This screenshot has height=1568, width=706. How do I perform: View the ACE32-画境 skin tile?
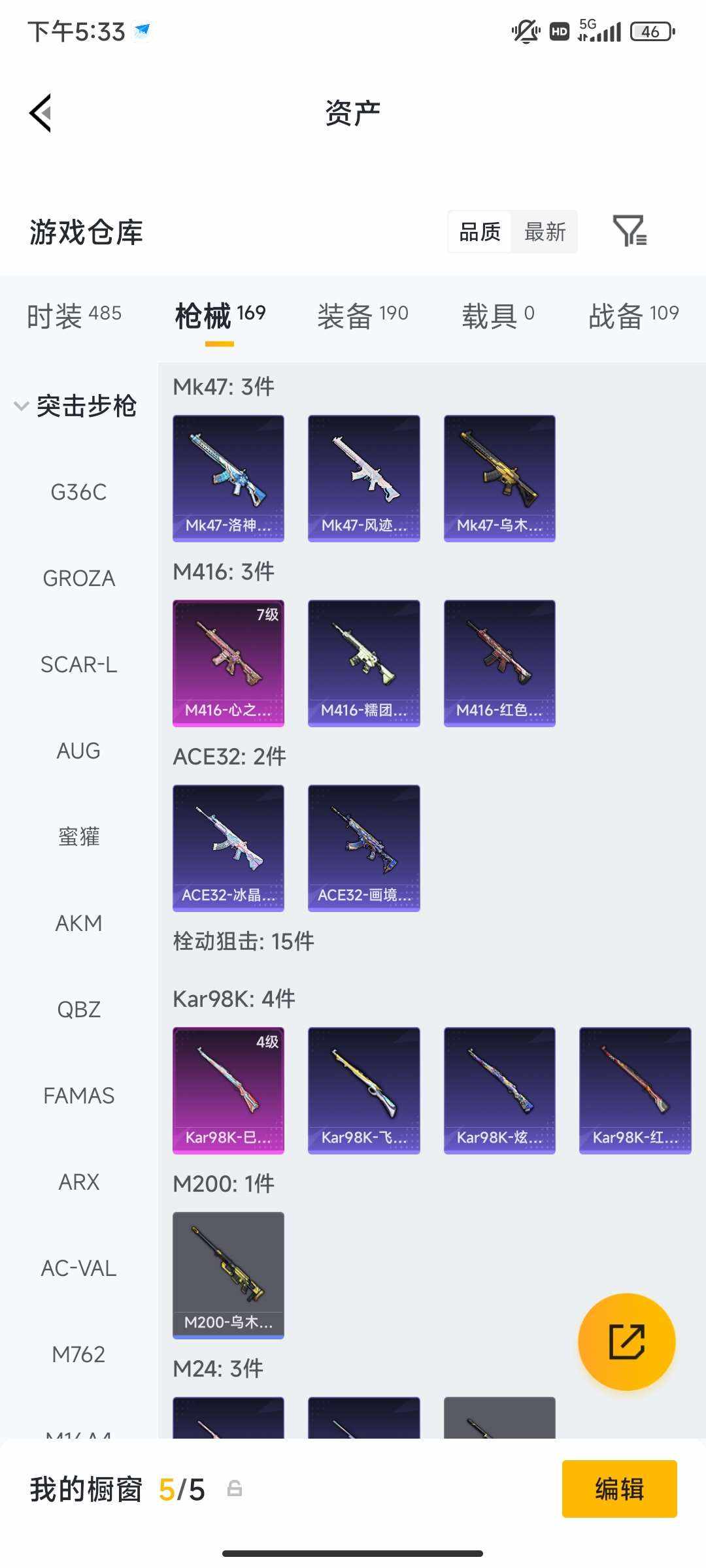363,848
